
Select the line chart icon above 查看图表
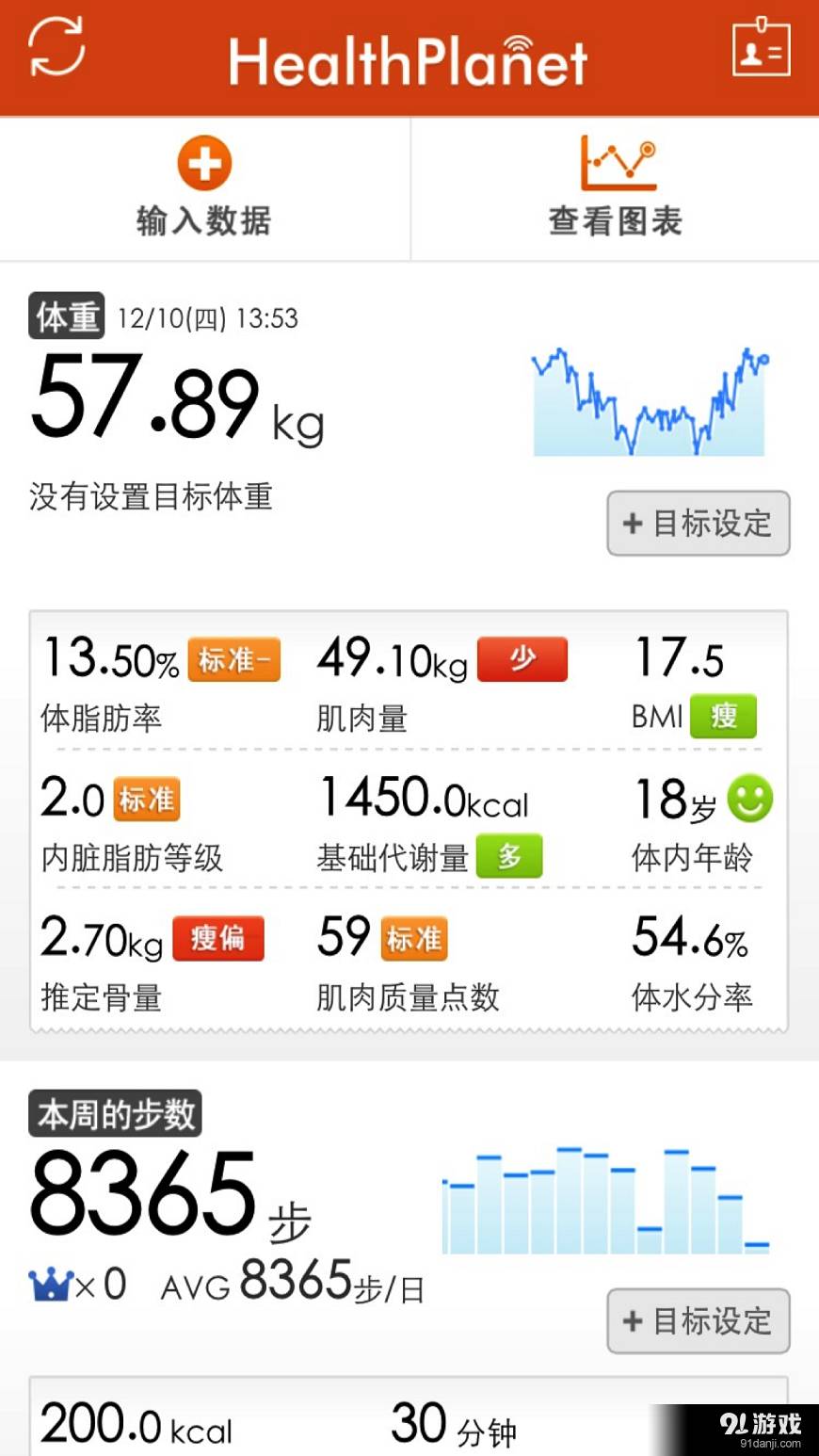[x=618, y=162]
